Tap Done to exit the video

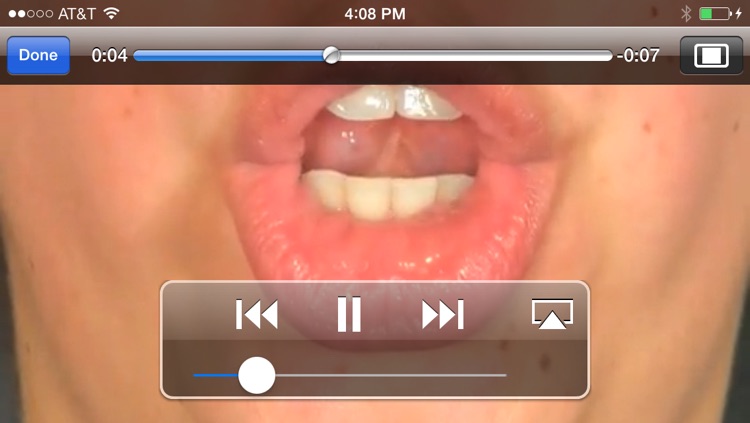[x=38, y=55]
